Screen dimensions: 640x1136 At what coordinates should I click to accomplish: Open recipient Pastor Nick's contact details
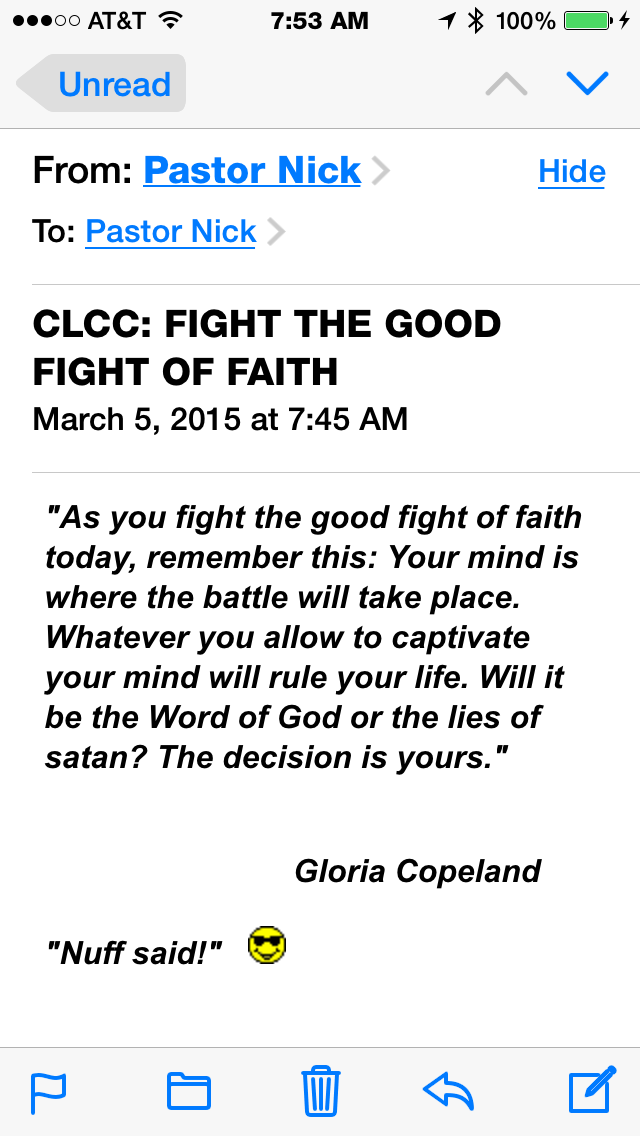click(x=171, y=232)
